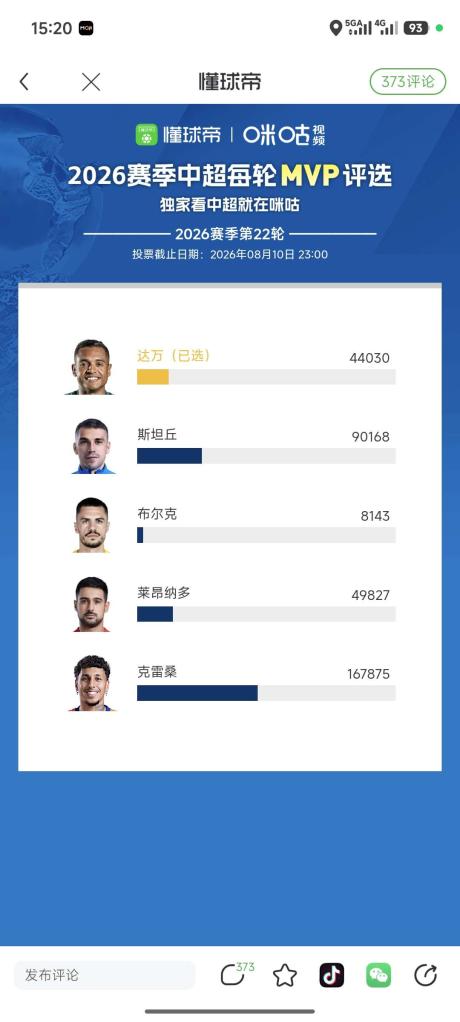Share to WeChat via the green icon

point(379,975)
